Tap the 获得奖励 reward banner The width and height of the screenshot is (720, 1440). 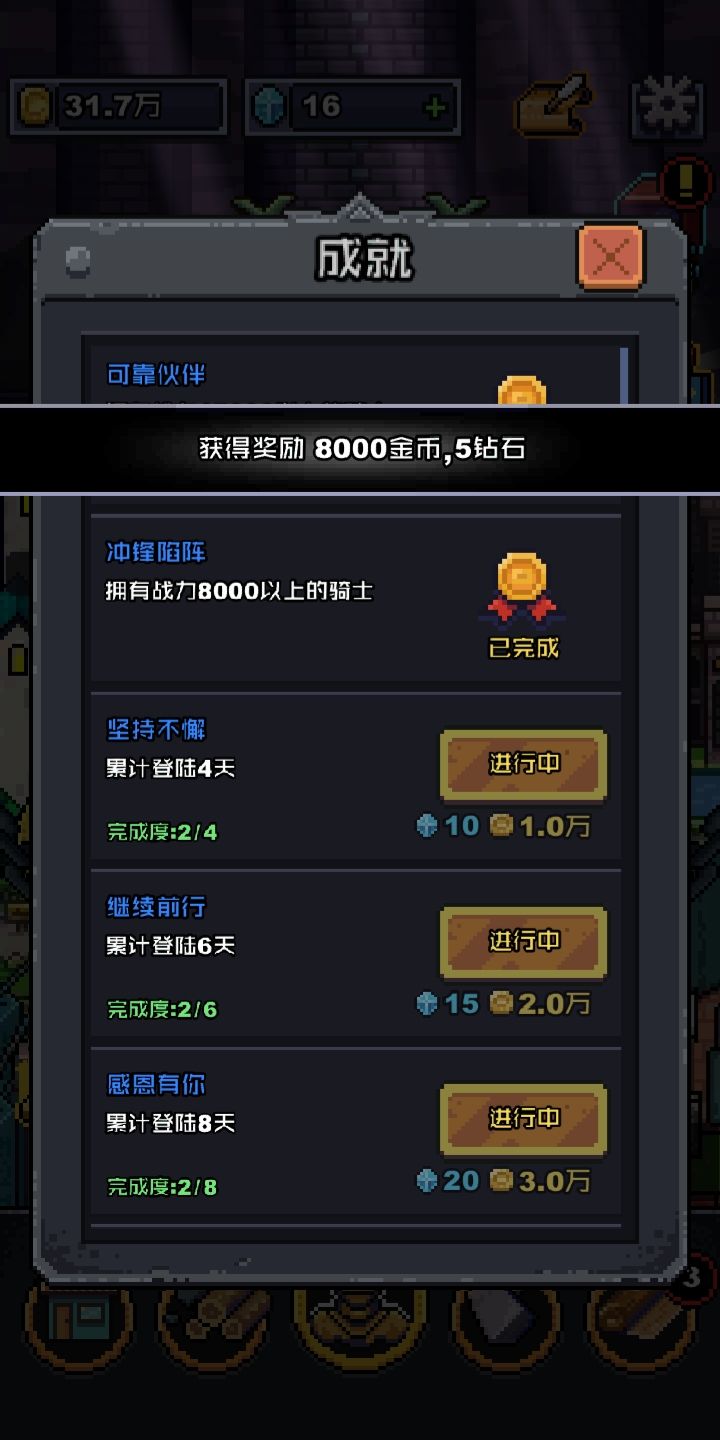360,447
